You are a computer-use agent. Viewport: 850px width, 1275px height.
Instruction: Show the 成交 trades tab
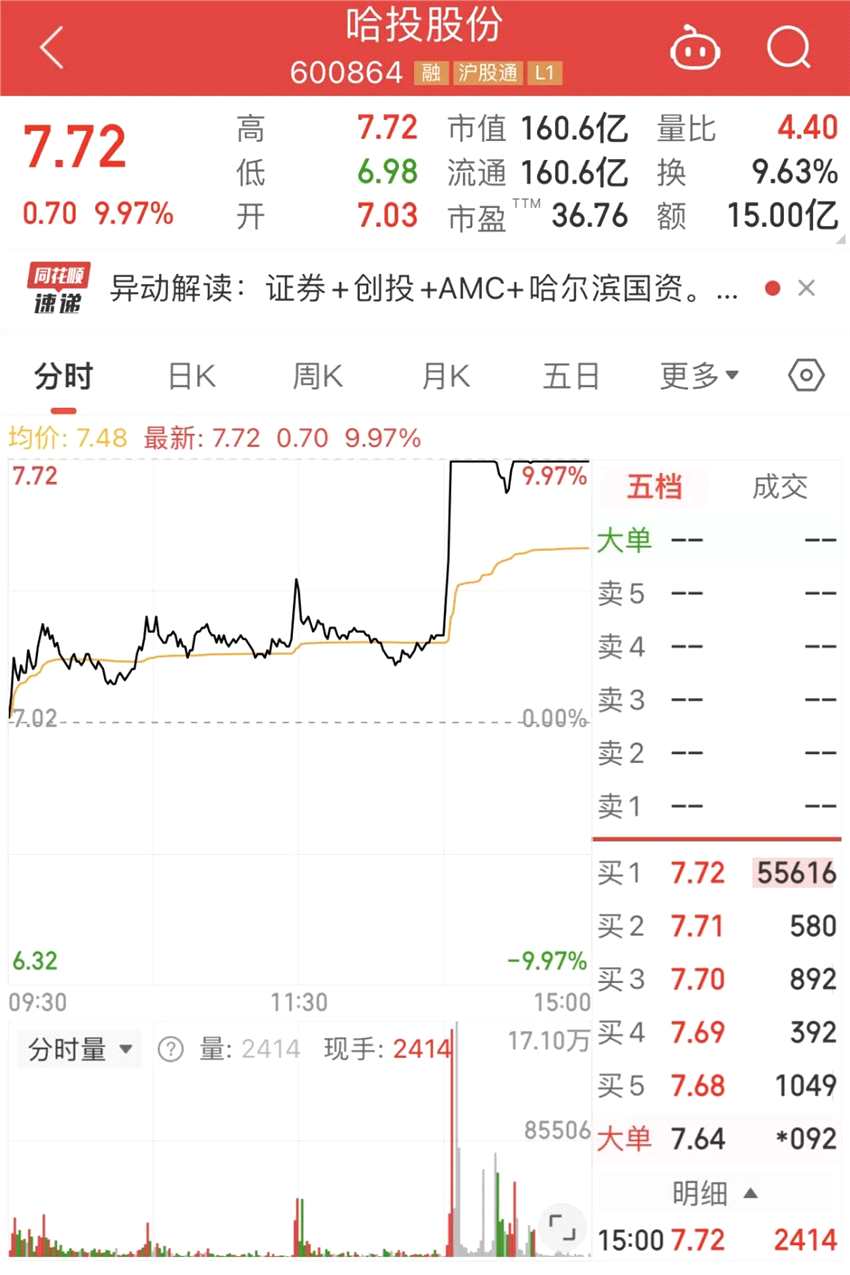779,487
